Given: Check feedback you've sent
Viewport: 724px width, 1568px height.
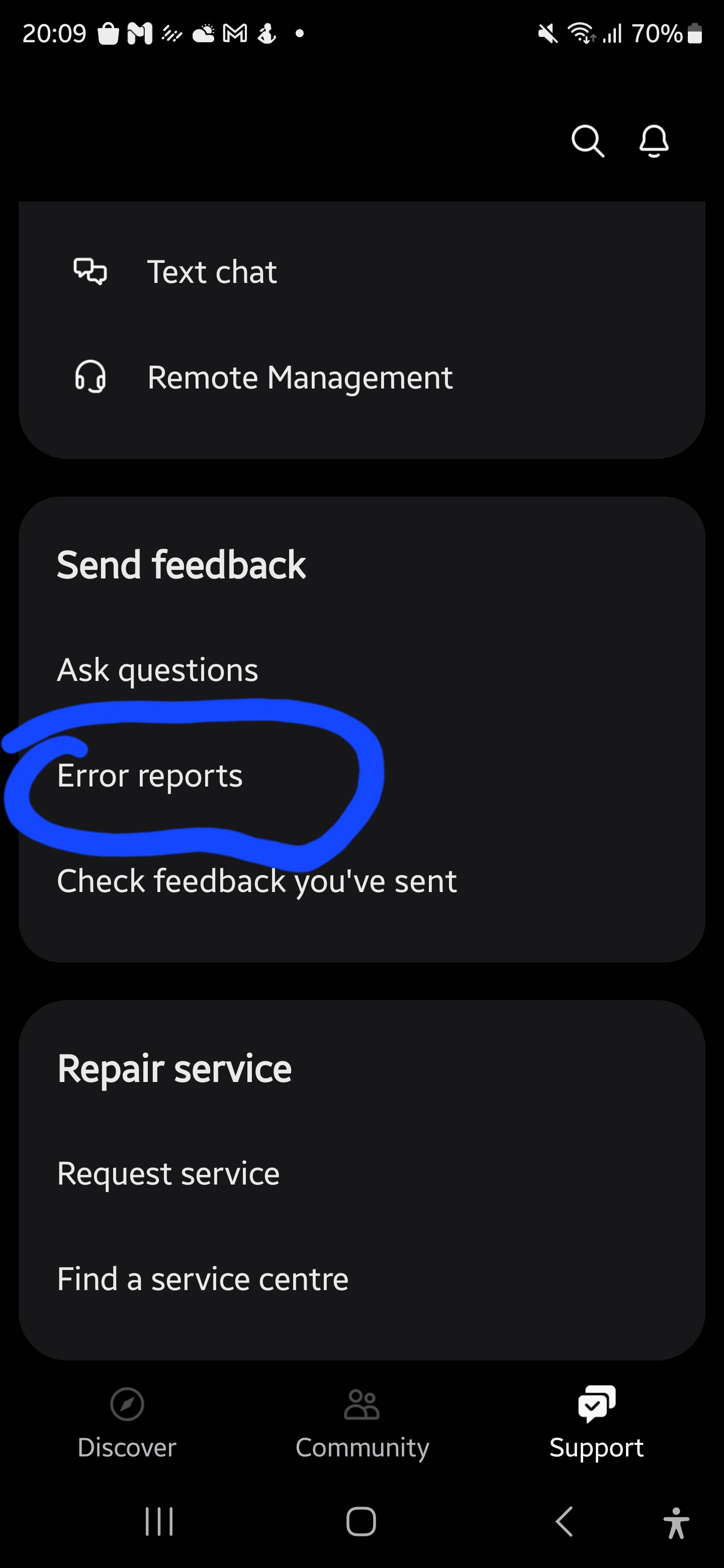Looking at the screenshot, I should coord(256,881).
